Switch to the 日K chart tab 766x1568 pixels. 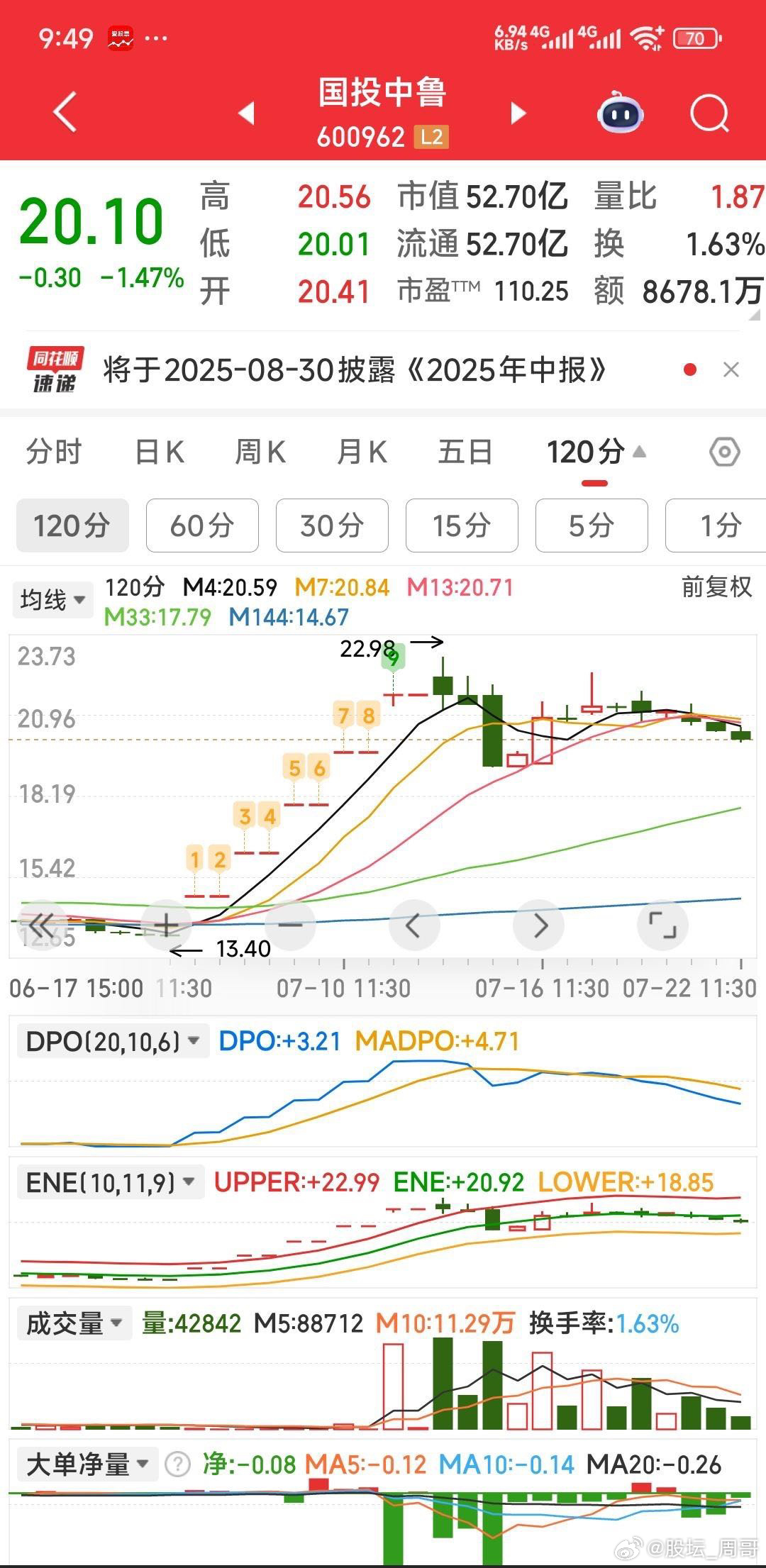[160, 452]
